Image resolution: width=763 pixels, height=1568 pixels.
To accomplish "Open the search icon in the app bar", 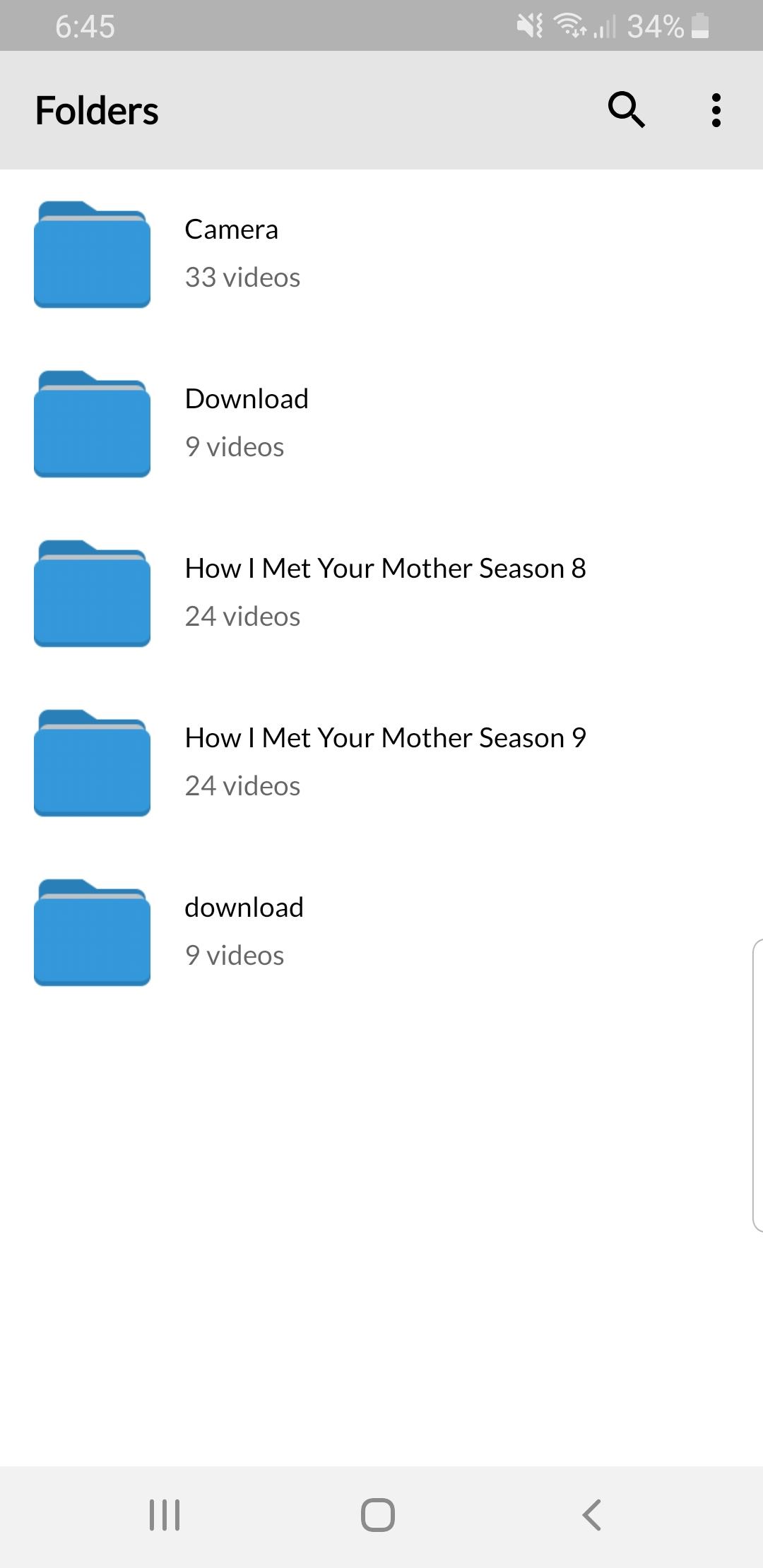I will pos(626,110).
